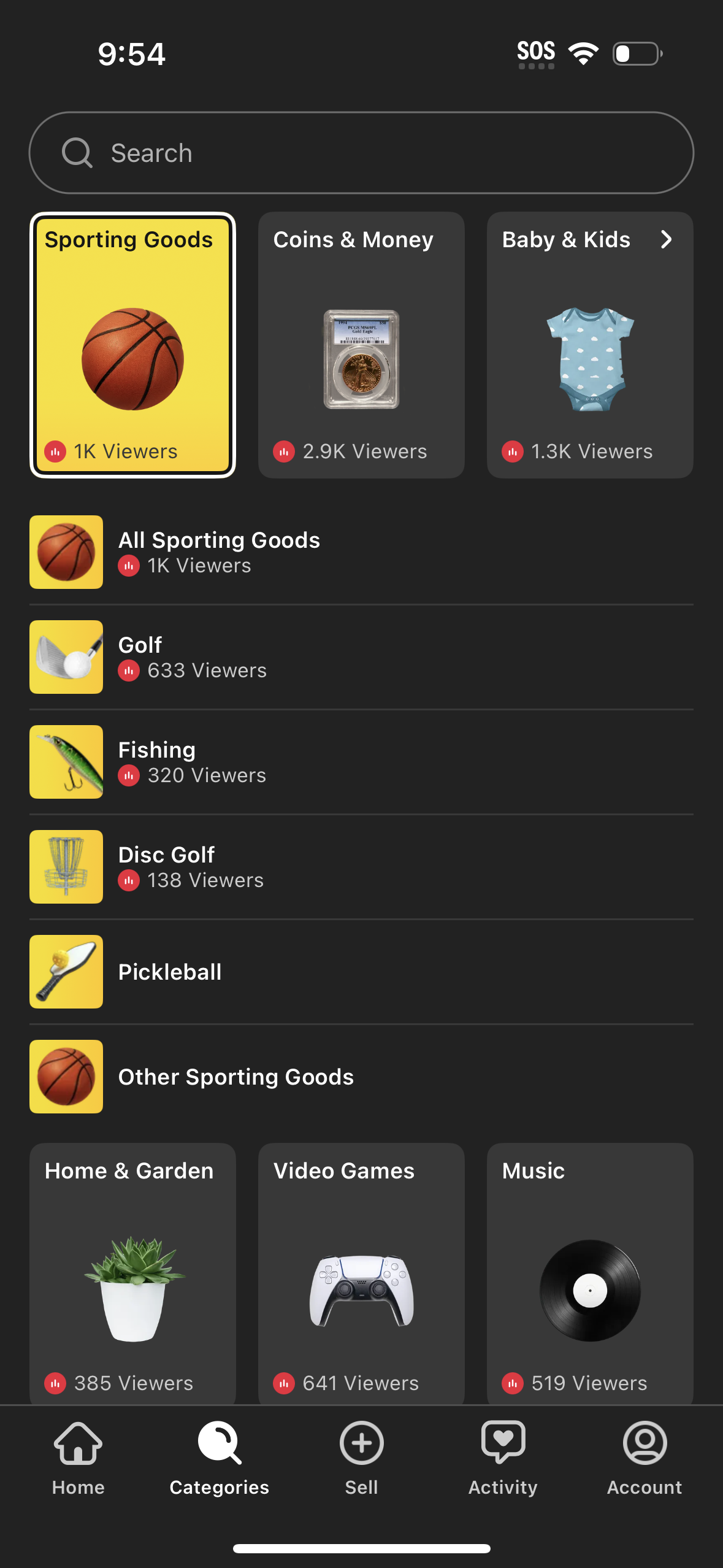Click the search input field
723x1568 pixels.
coord(361,153)
